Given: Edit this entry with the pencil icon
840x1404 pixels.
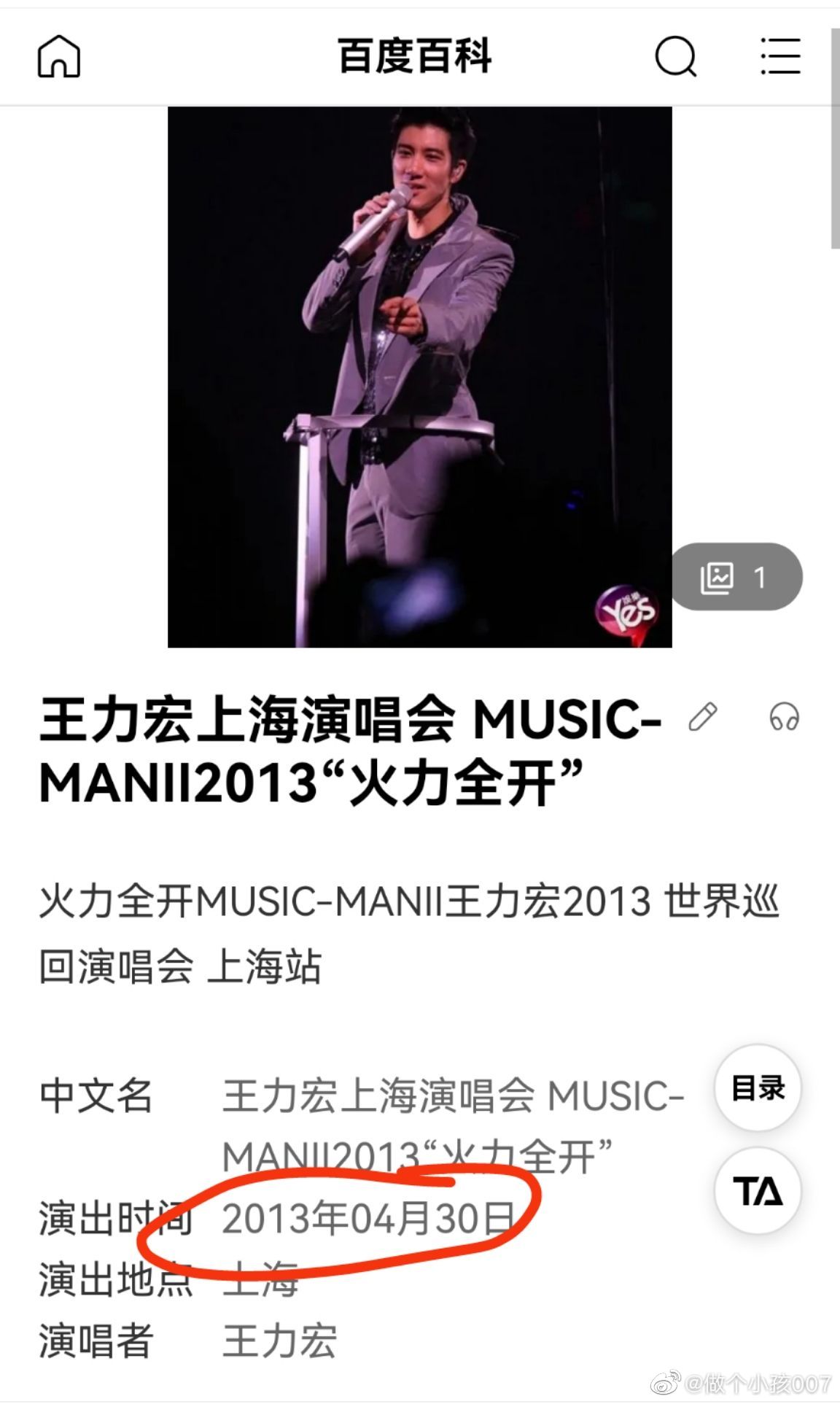Looking at the screenshot, I should [703, 717].
